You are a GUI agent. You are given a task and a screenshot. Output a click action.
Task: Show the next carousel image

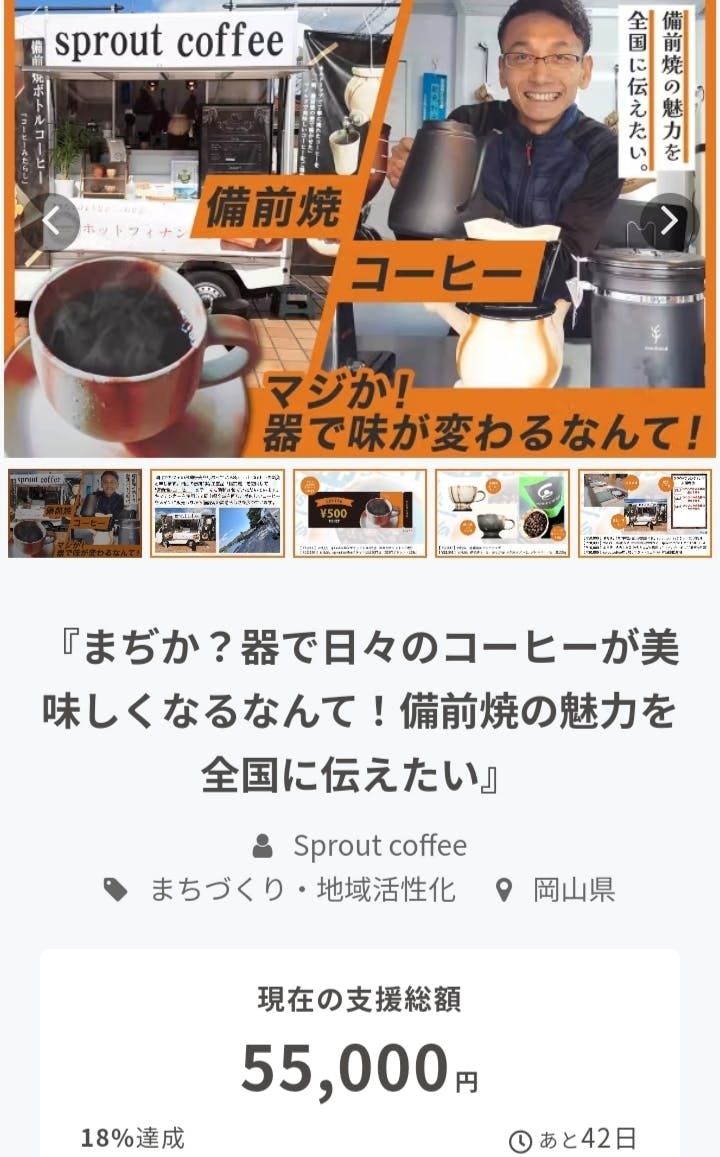click(668, 222)
